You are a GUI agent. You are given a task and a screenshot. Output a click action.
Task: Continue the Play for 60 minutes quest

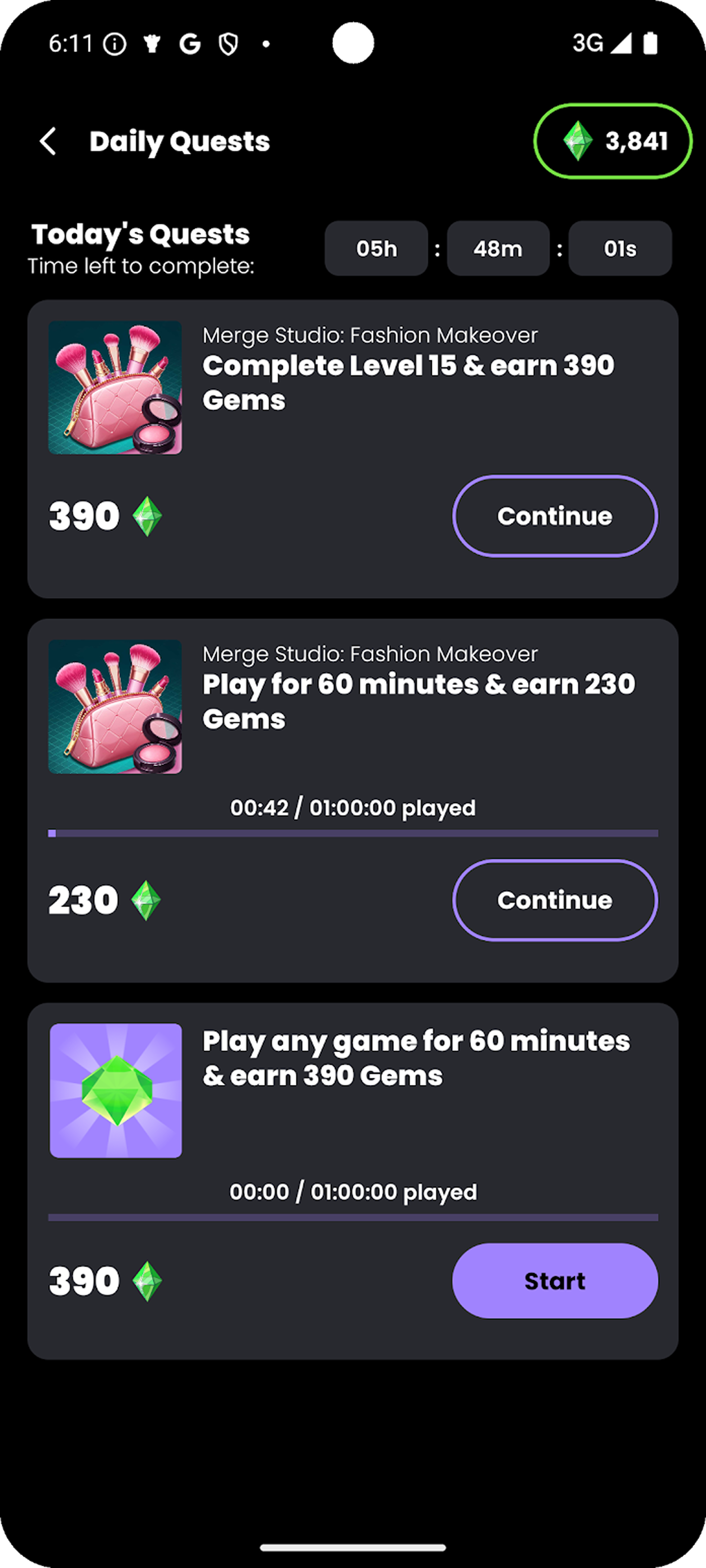tap(555, 900)
